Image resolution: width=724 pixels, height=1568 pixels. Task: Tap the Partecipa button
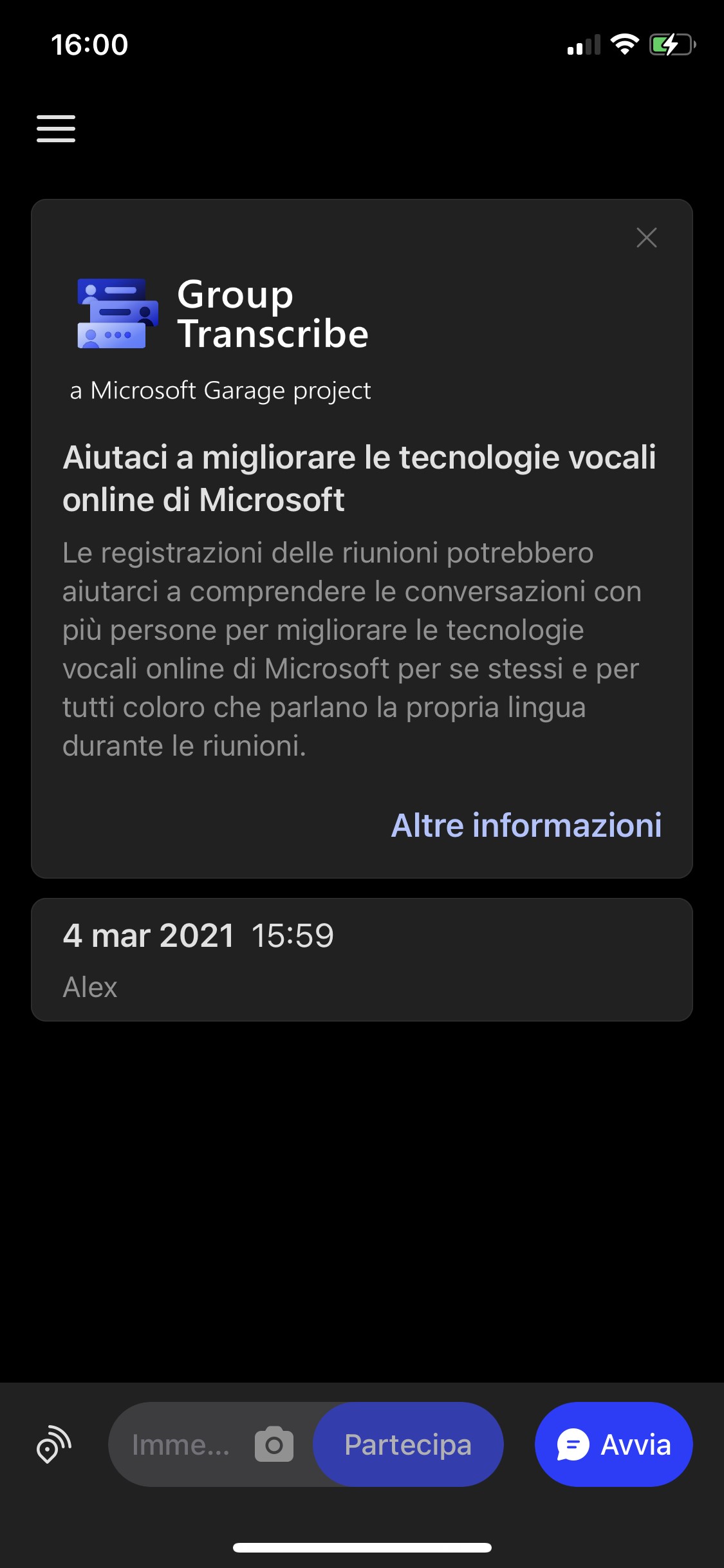click(408, 1444)
